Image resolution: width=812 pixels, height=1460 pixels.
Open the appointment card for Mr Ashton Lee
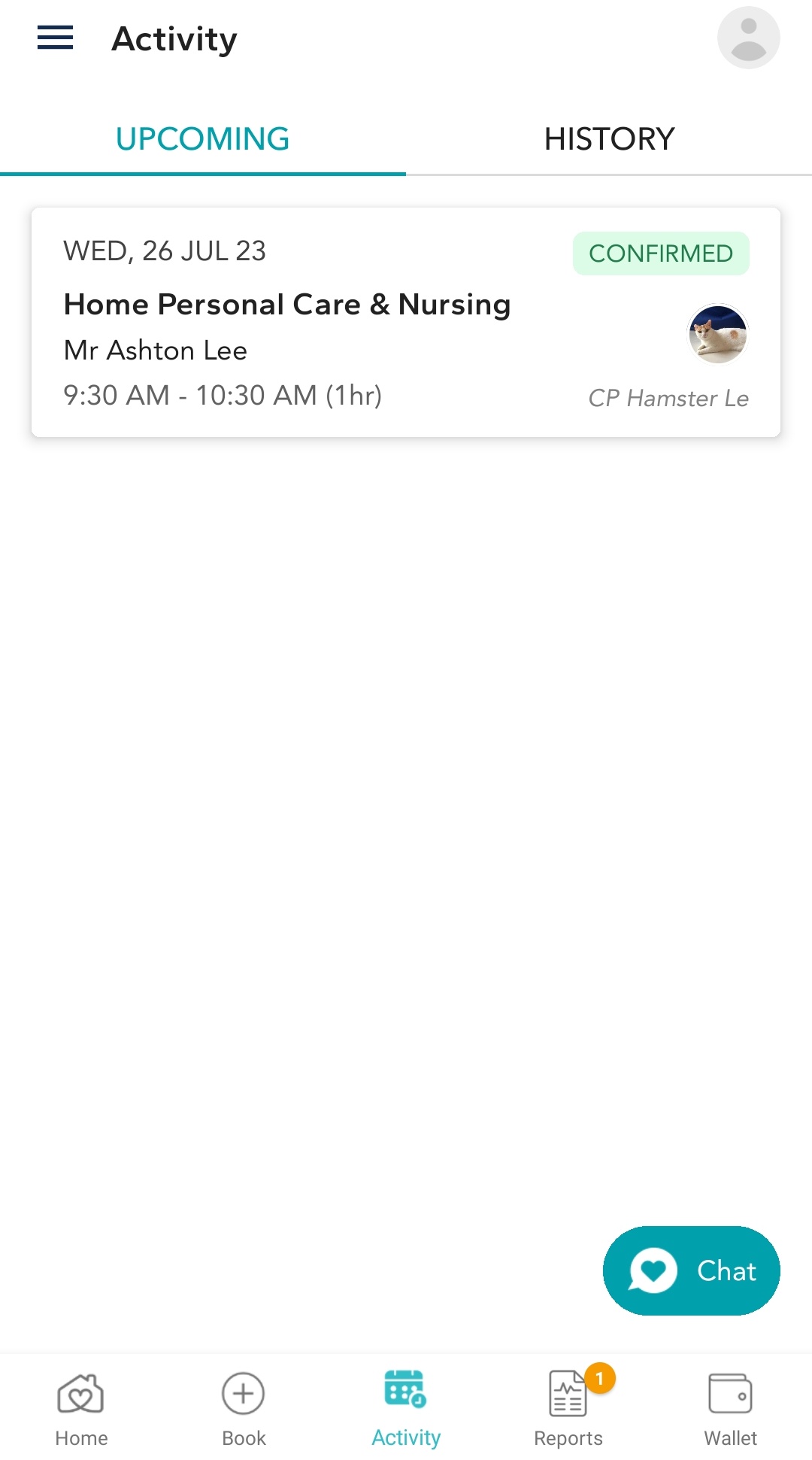[x=406, y=320]
